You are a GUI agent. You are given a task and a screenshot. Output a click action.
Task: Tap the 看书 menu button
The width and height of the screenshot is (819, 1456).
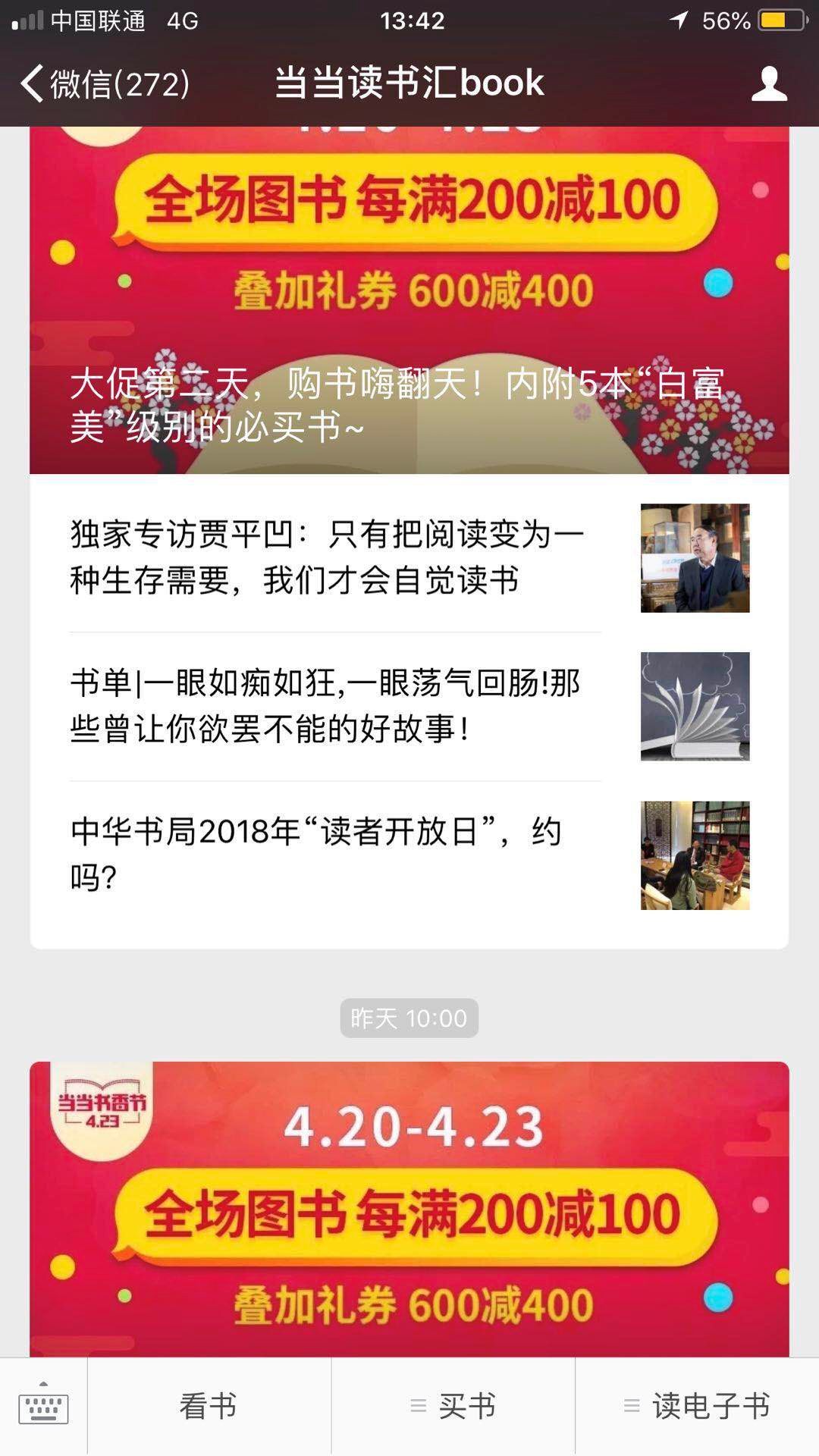209,1407
